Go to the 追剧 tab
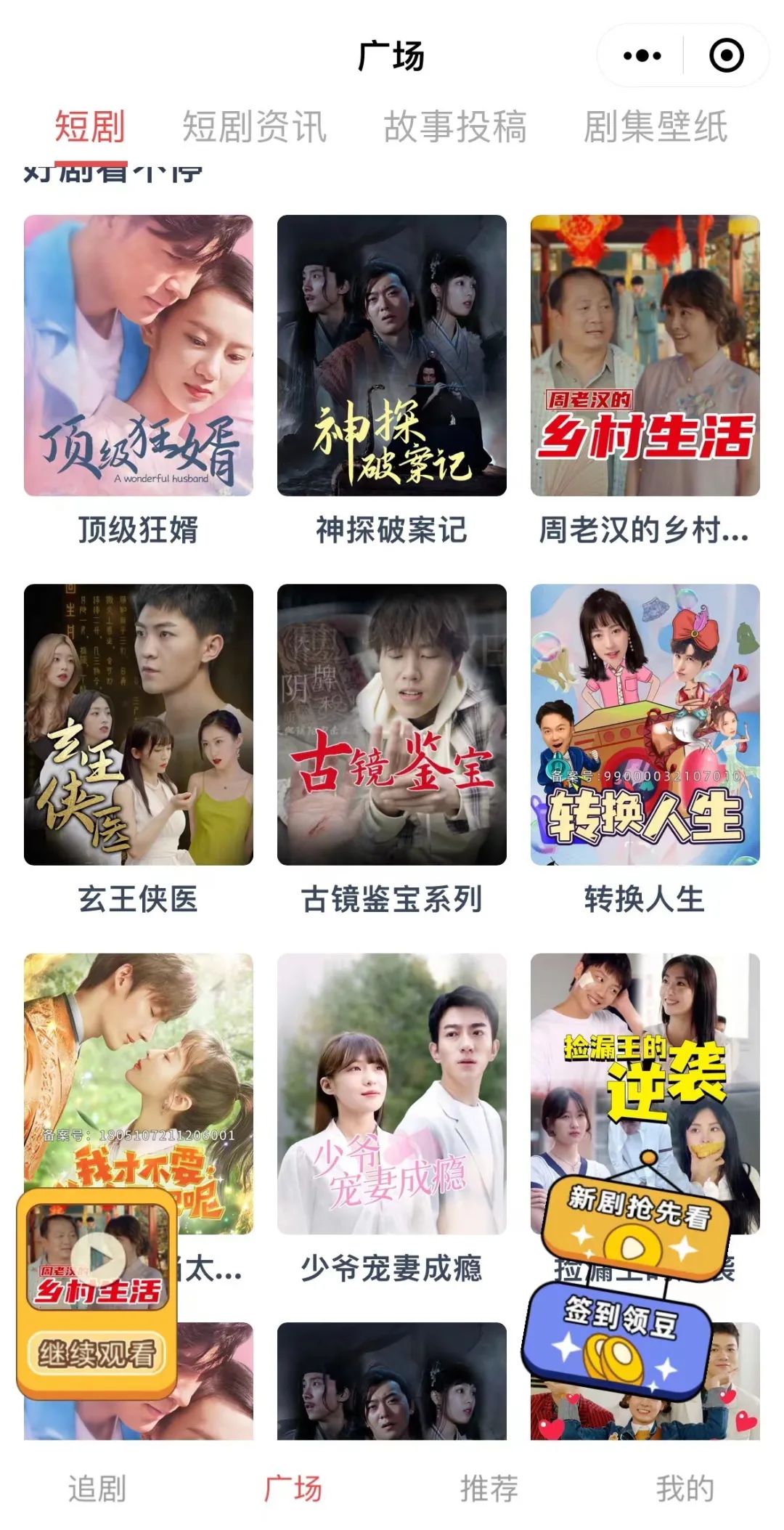784x1530 pixels. 97,1489
